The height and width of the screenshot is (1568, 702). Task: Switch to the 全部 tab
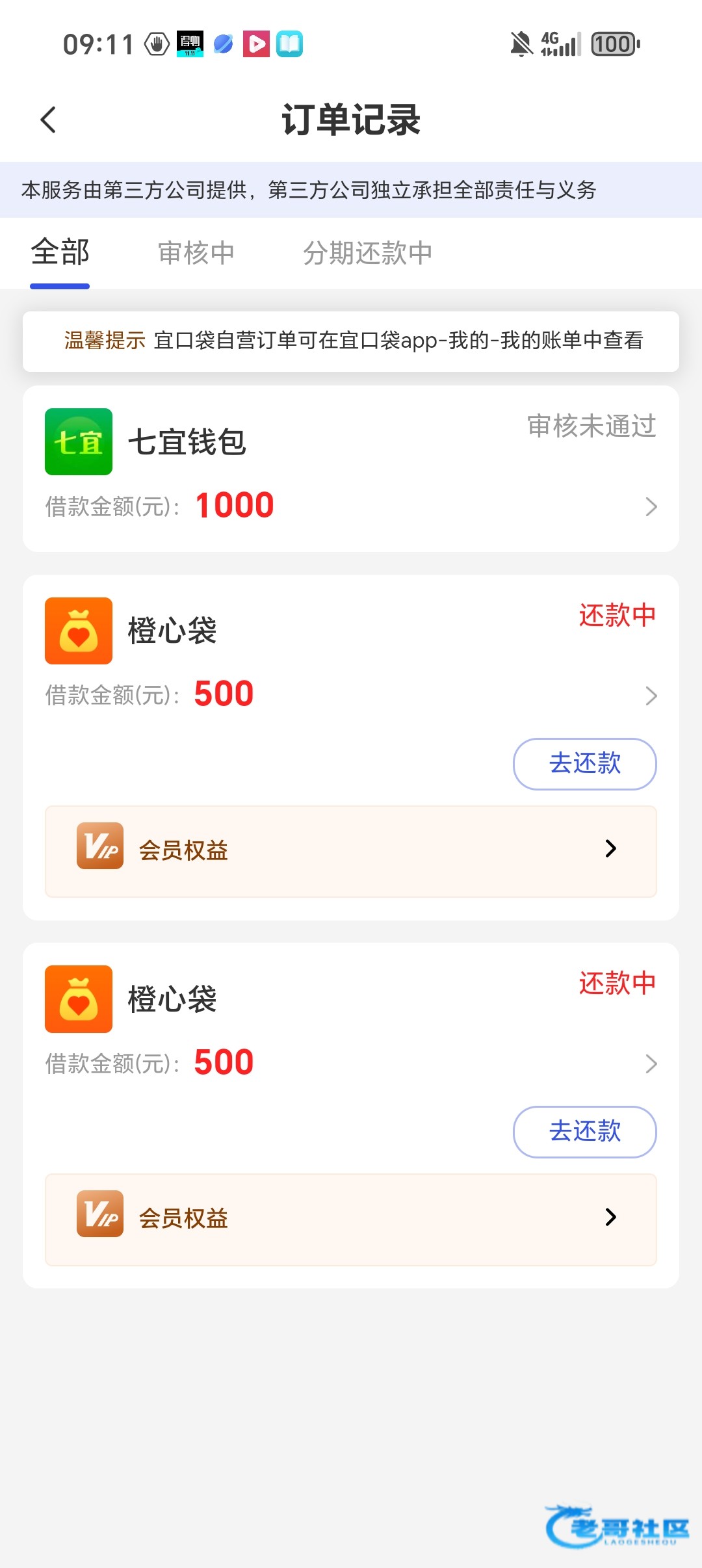tap(60, 252)
